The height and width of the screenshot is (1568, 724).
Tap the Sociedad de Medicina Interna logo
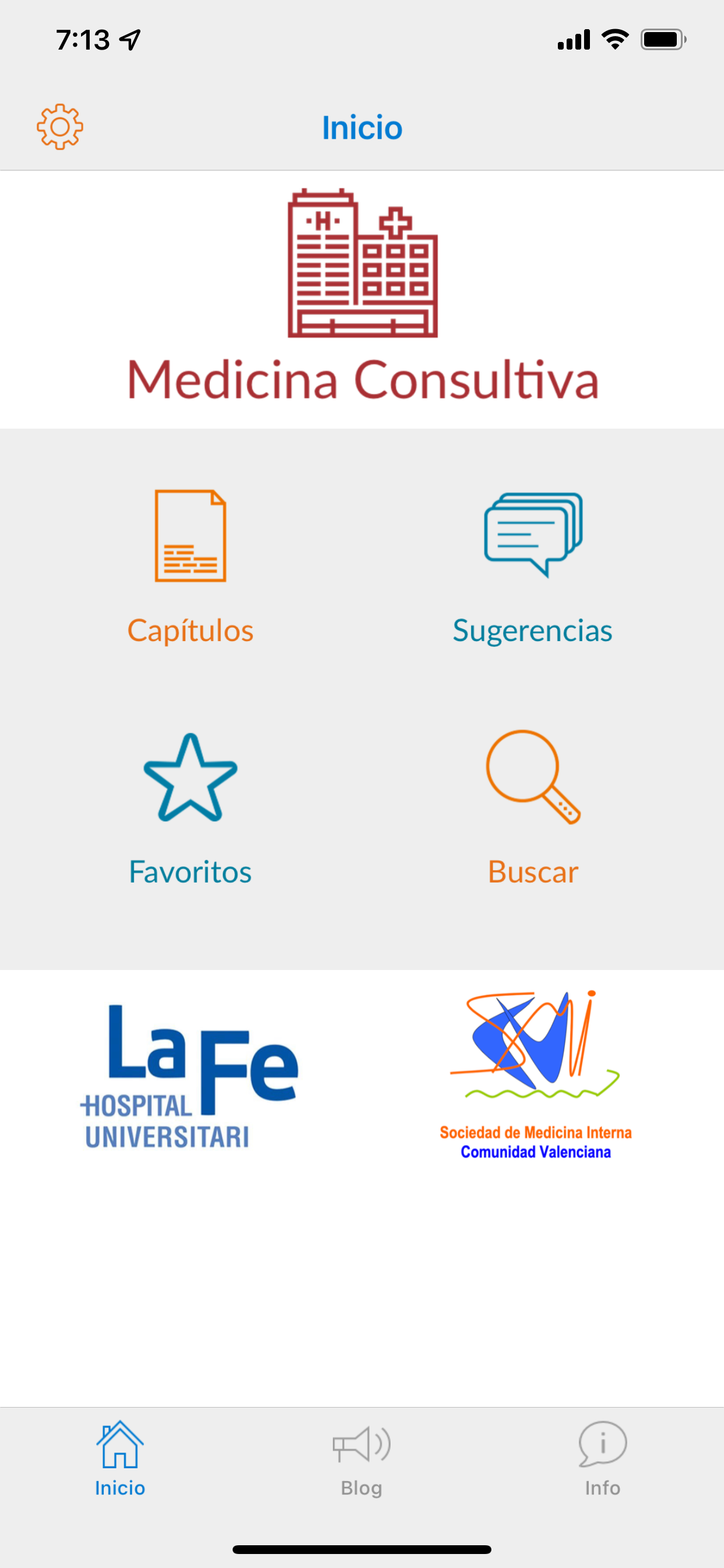pos(534,1072)
